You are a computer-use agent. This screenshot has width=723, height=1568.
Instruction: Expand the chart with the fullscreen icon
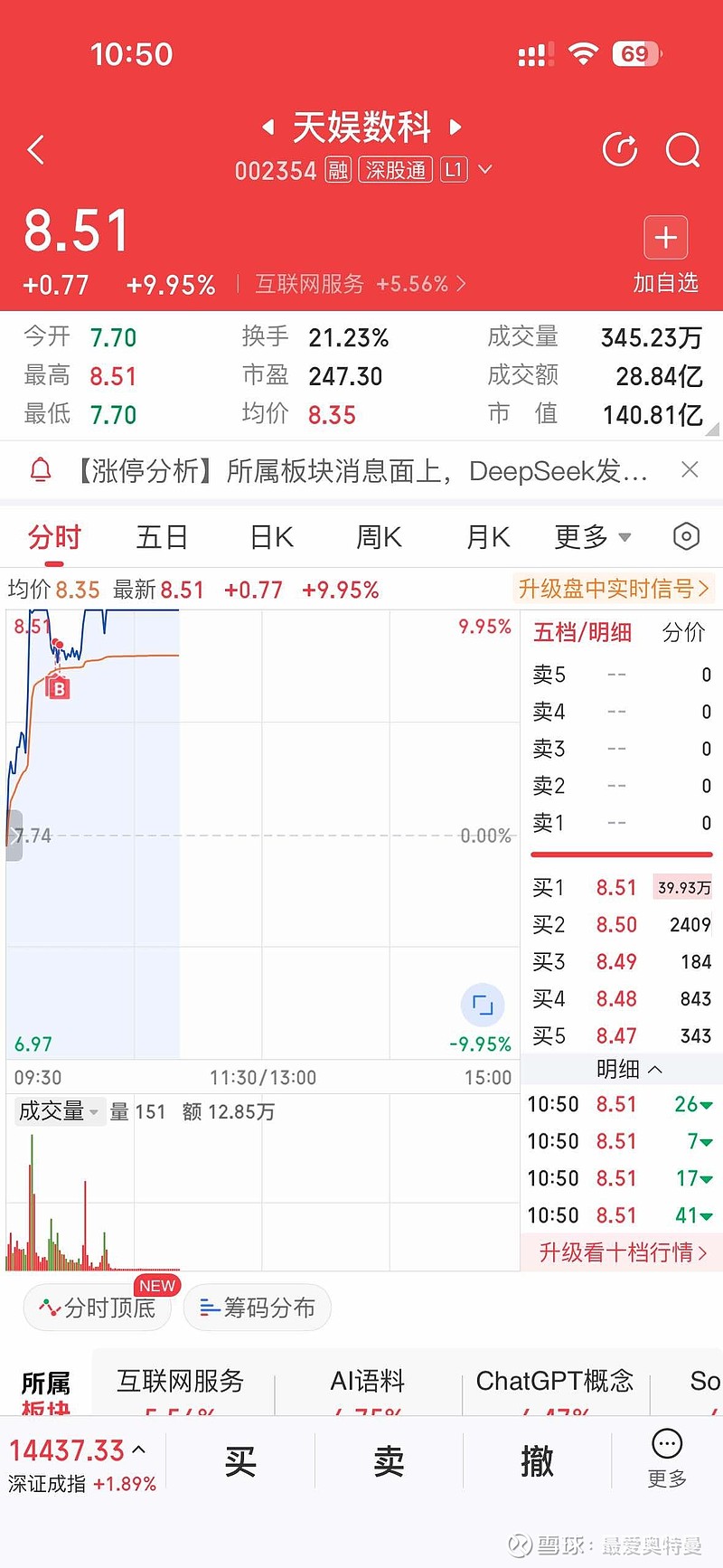pyautogui.click(x=482, y=1004)
